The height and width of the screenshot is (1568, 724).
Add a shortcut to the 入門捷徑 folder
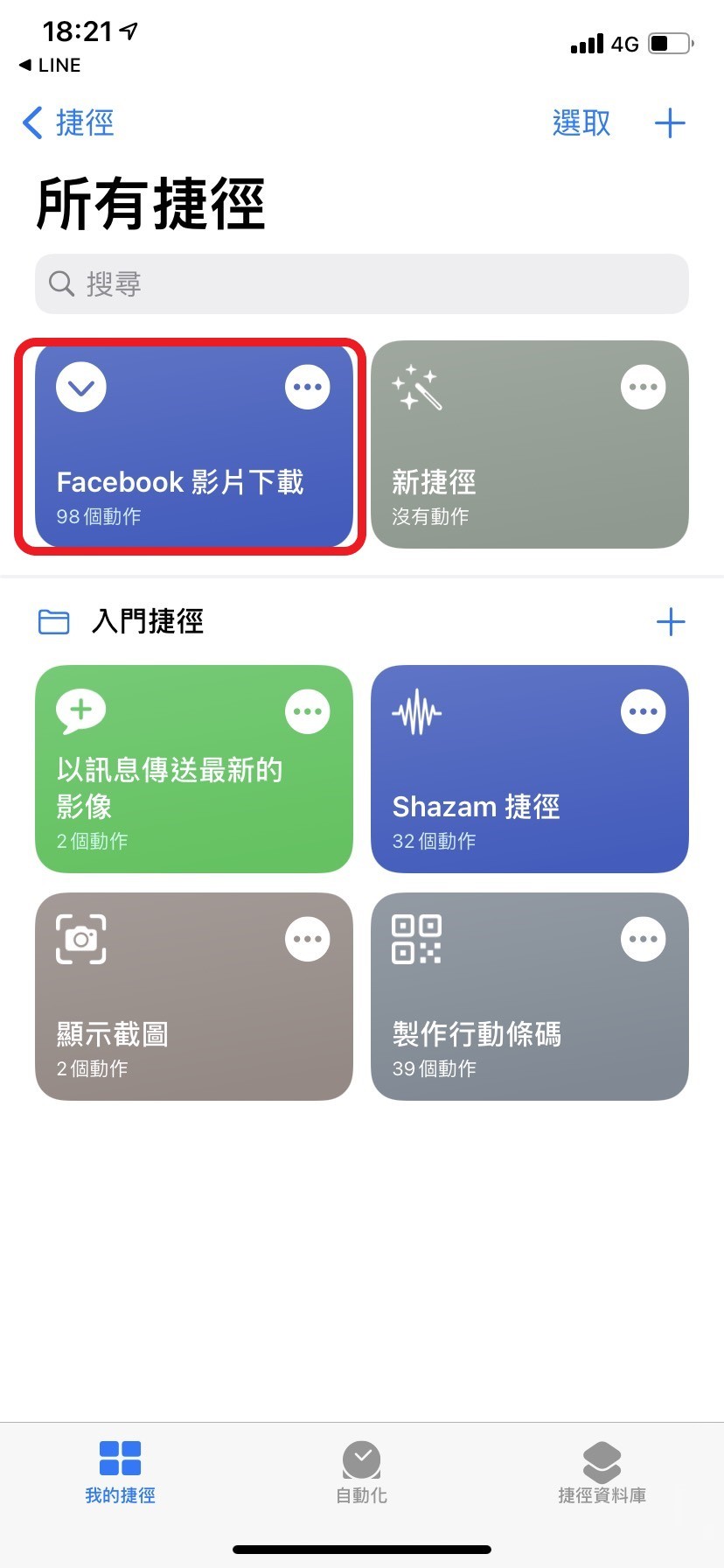click(x=670, y=622)
